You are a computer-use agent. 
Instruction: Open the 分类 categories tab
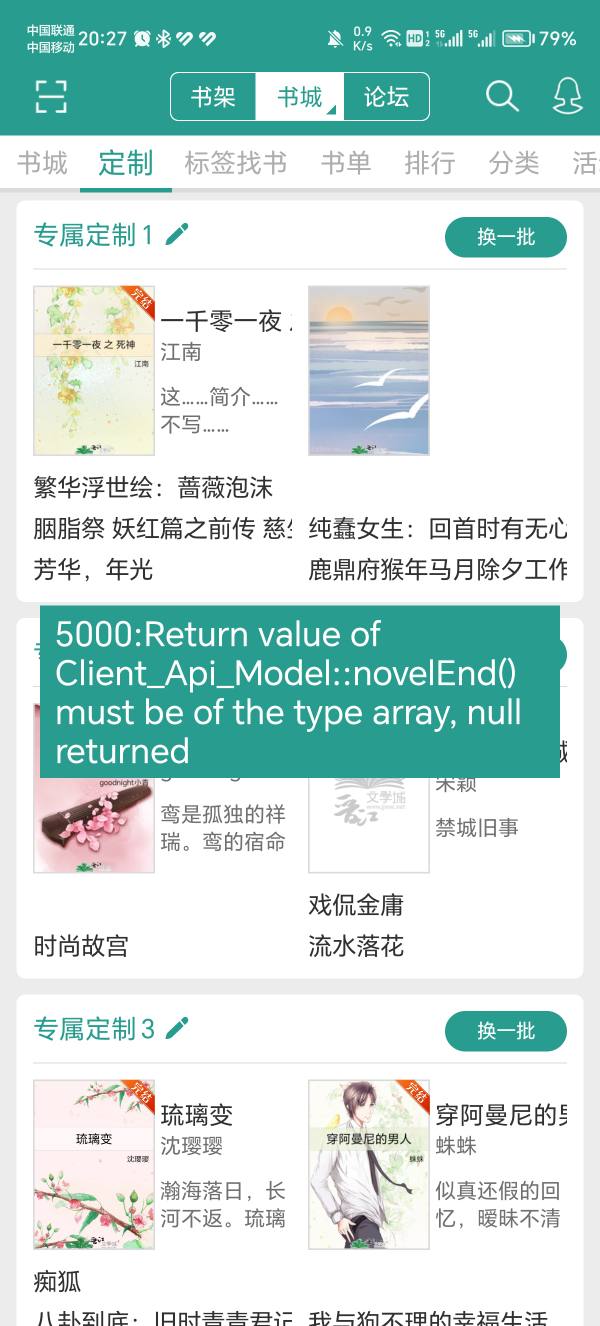[x=514, y=163]
